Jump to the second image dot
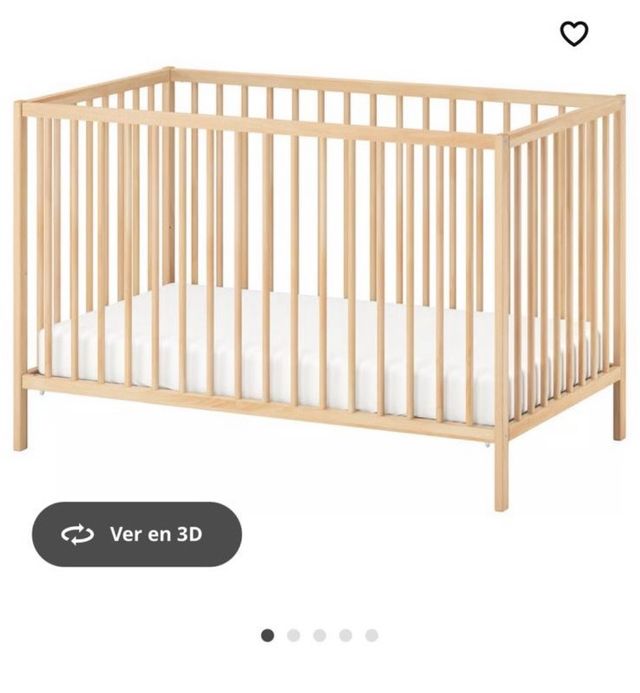This screenshot has height=693, width=640. point(294,635)
